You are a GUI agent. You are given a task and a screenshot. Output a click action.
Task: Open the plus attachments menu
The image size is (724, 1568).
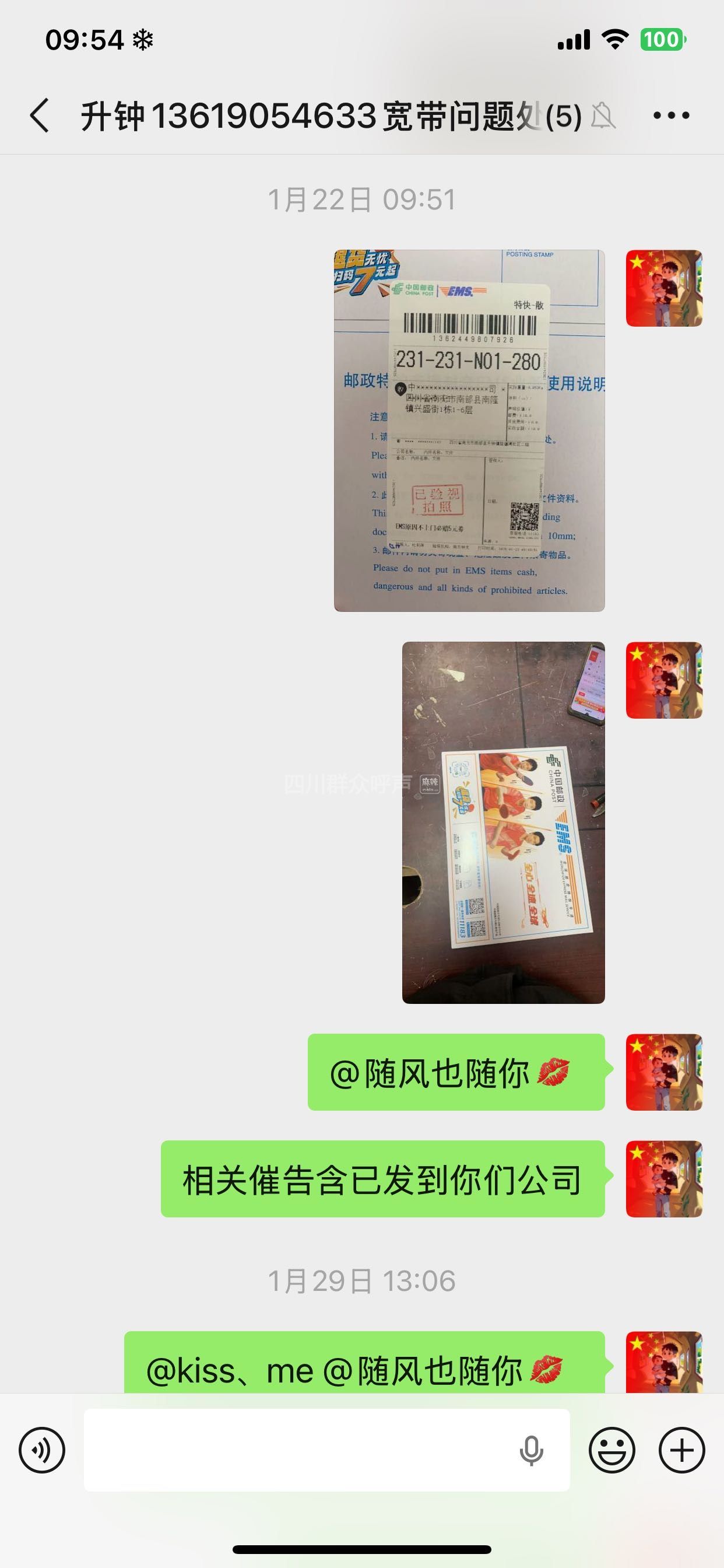(x=681, y=1450)
